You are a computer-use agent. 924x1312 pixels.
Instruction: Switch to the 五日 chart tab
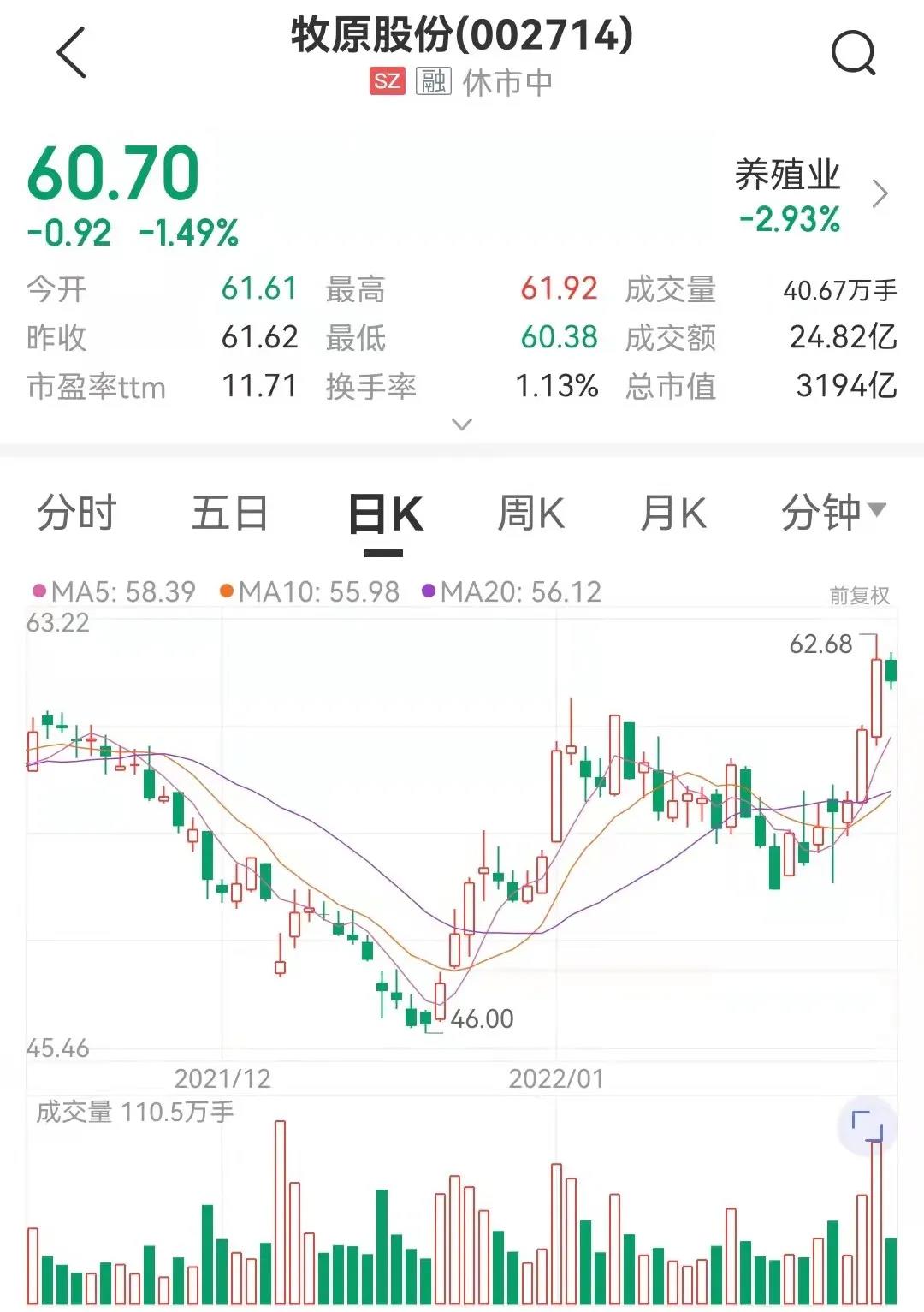click(229, 514)
